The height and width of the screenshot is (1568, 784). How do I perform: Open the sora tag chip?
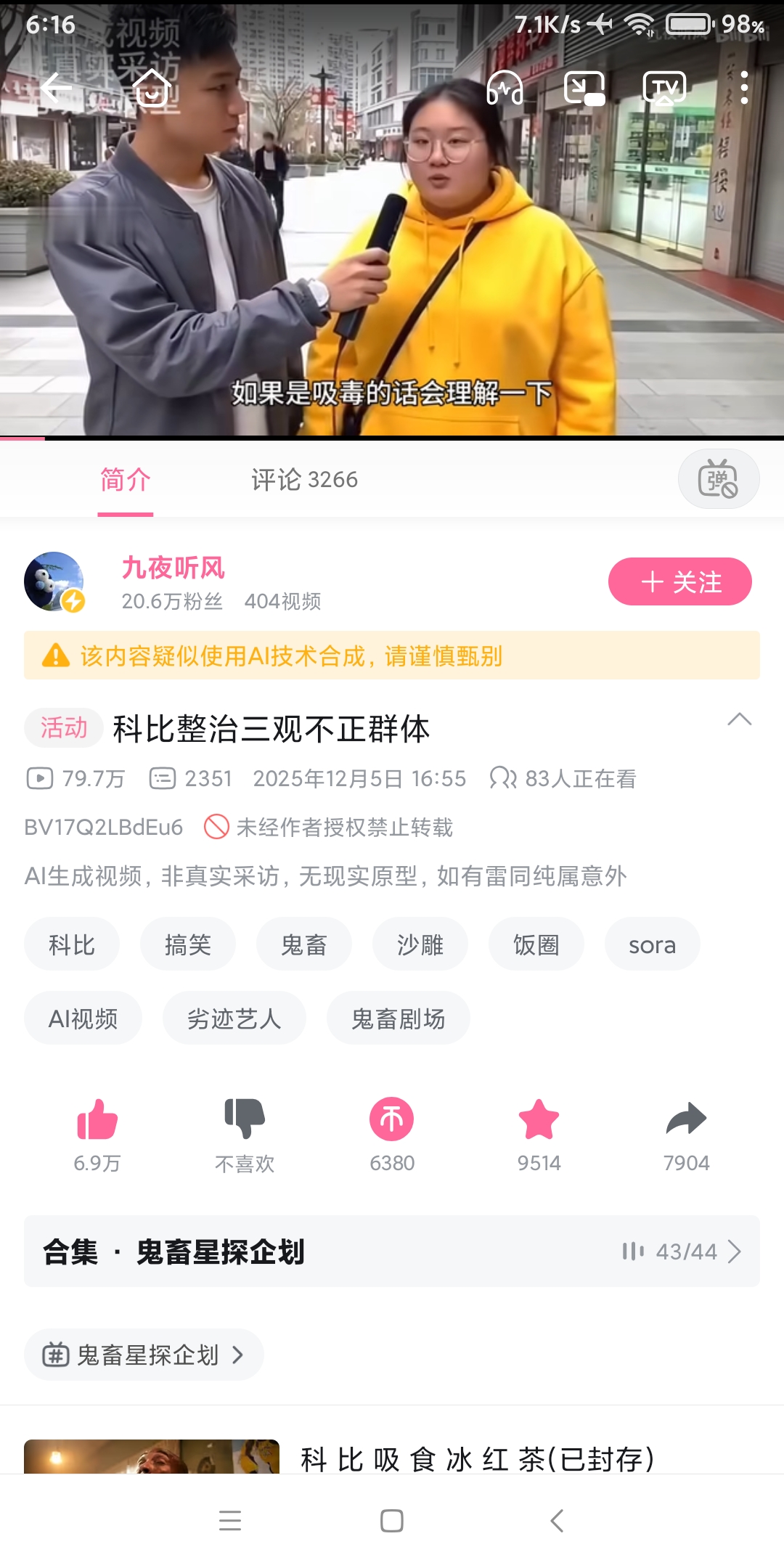652,944
